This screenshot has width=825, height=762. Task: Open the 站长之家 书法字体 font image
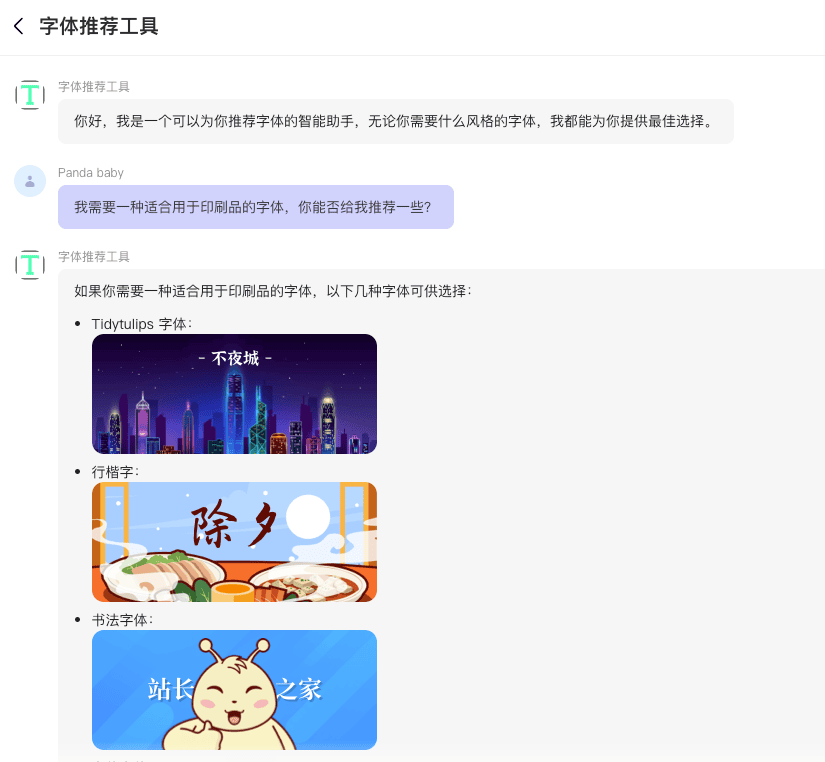coord(234,690)
